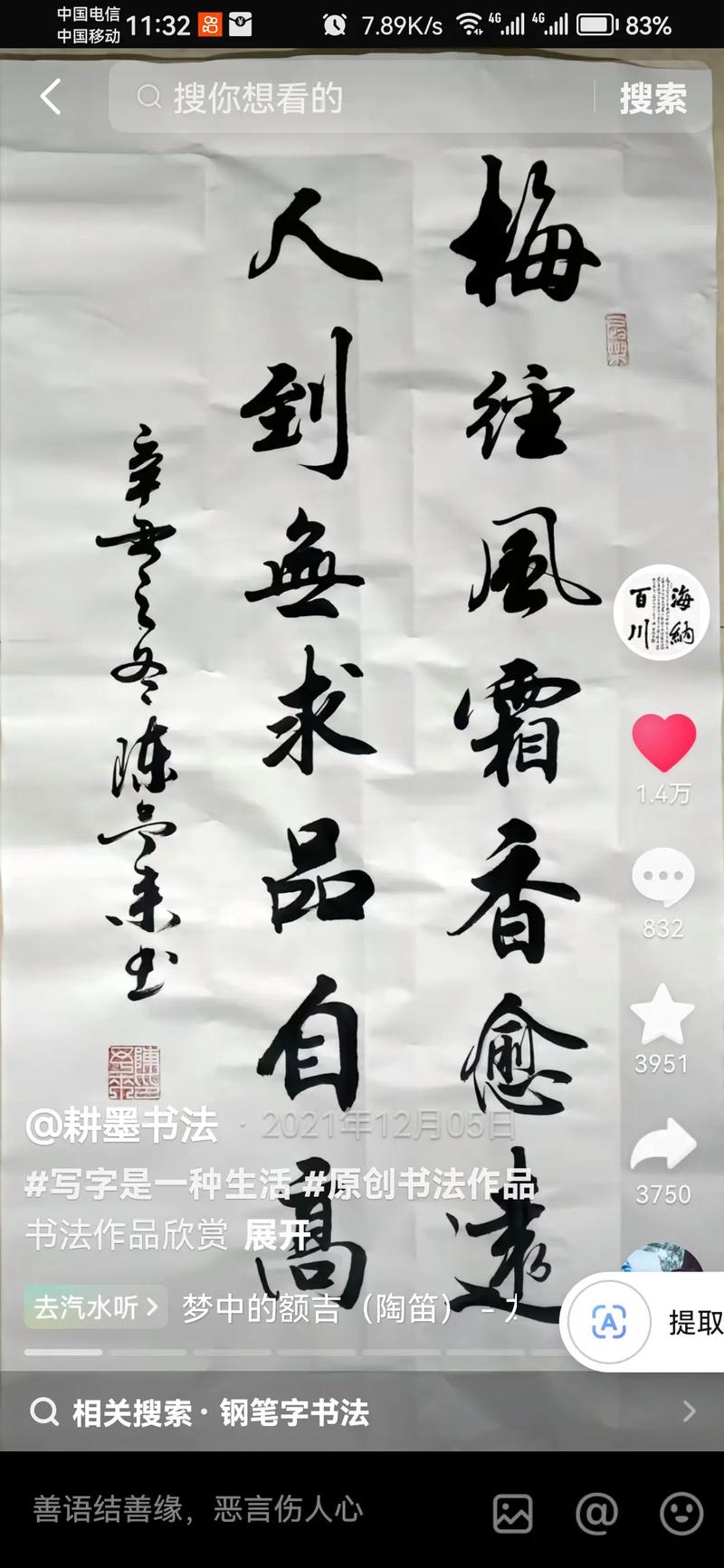
Task: Share this video
Action: [x=663, y=1145]
